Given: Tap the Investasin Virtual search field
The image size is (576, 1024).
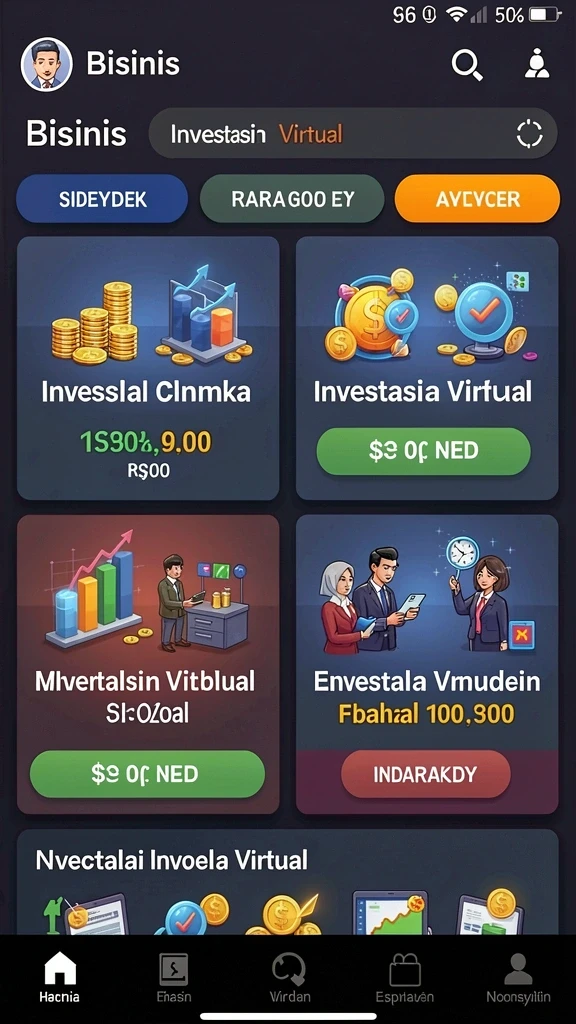Looking at the screenshot, I should click(353, 134).
